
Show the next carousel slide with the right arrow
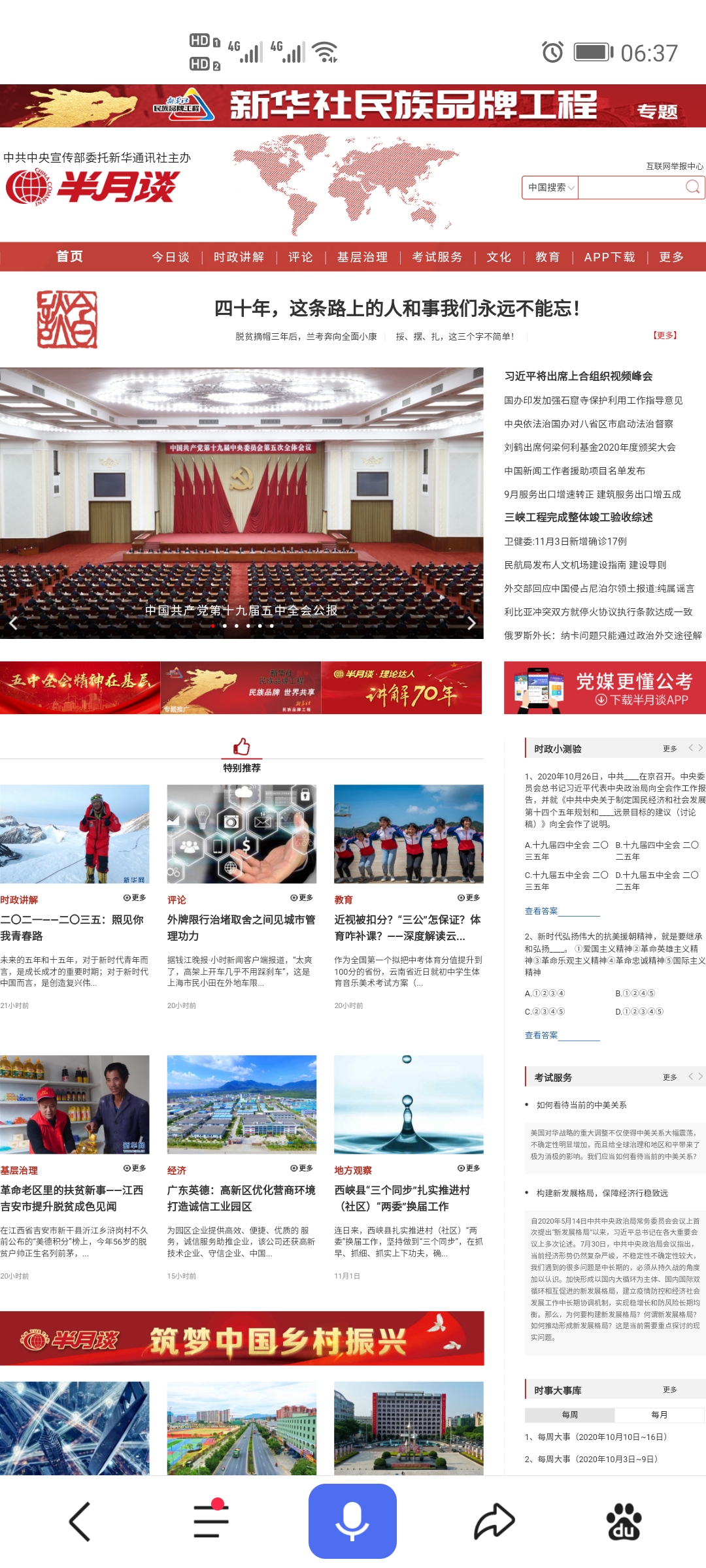[x=471, y=623]
